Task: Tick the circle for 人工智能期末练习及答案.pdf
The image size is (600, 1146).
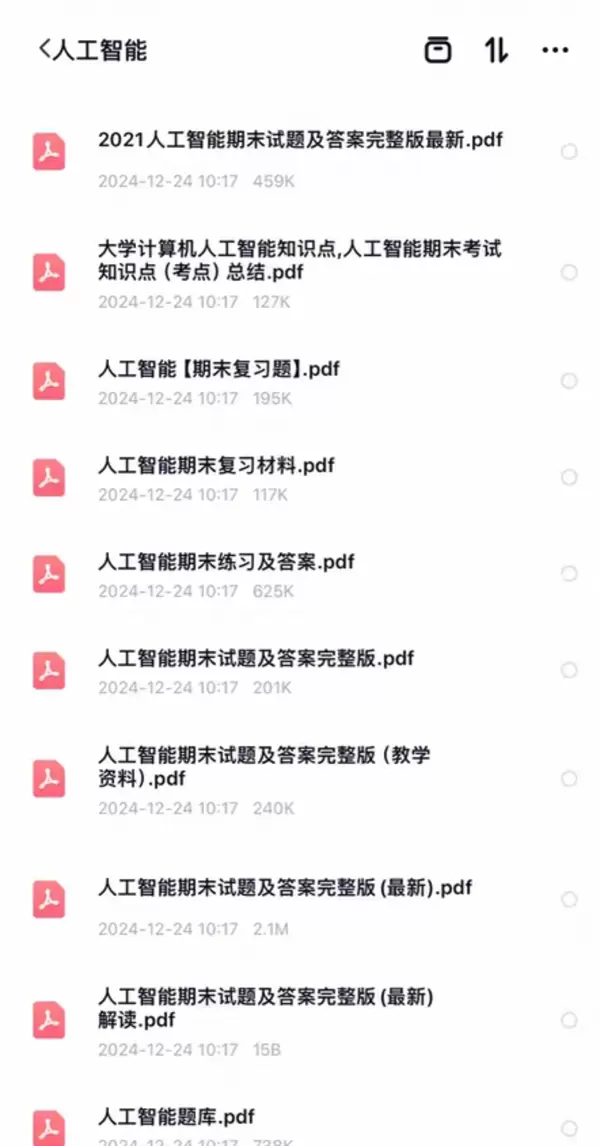Action: (x=569, y=574)
